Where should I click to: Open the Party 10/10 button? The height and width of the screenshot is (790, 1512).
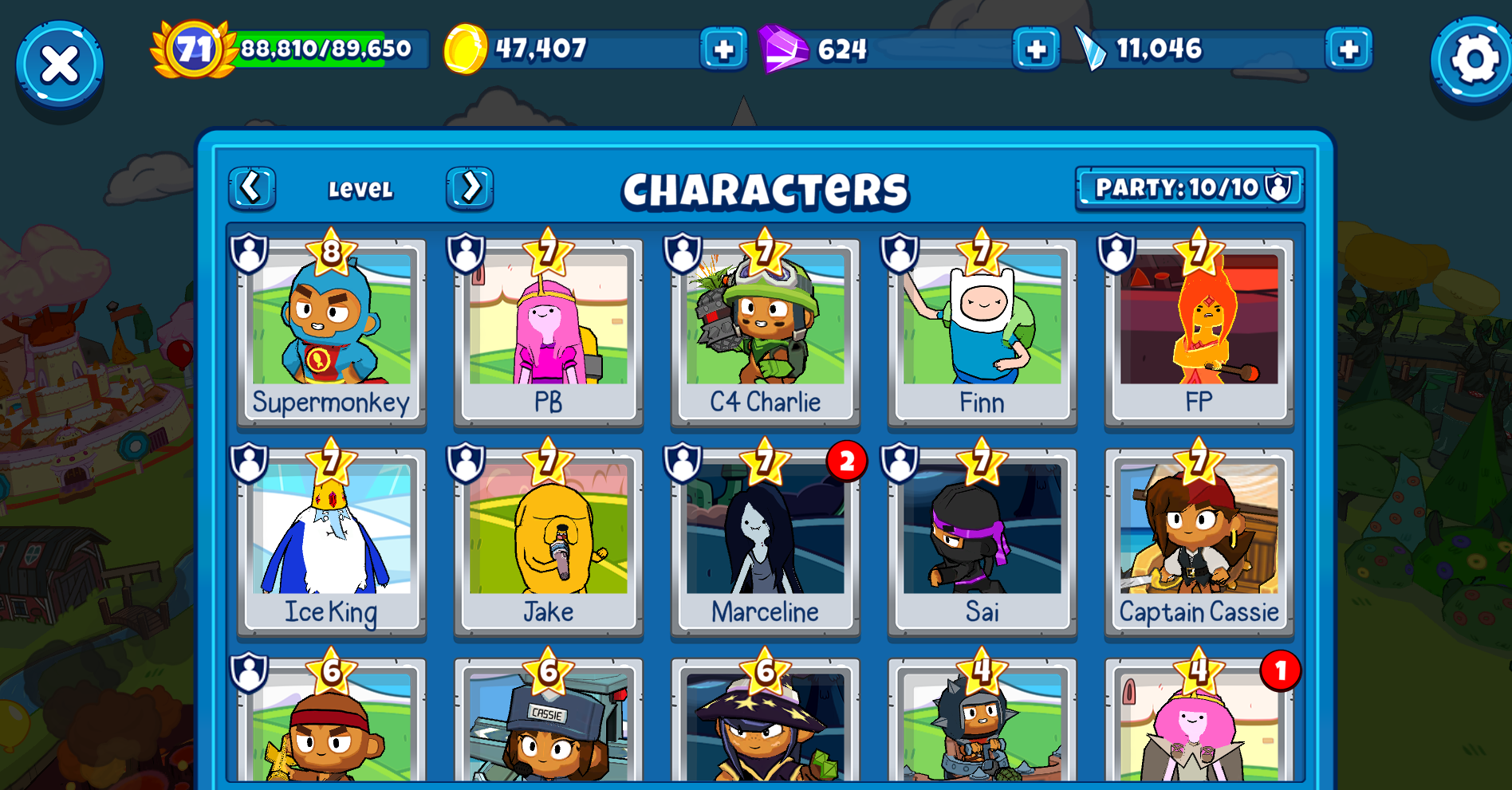pos(1190,188)
